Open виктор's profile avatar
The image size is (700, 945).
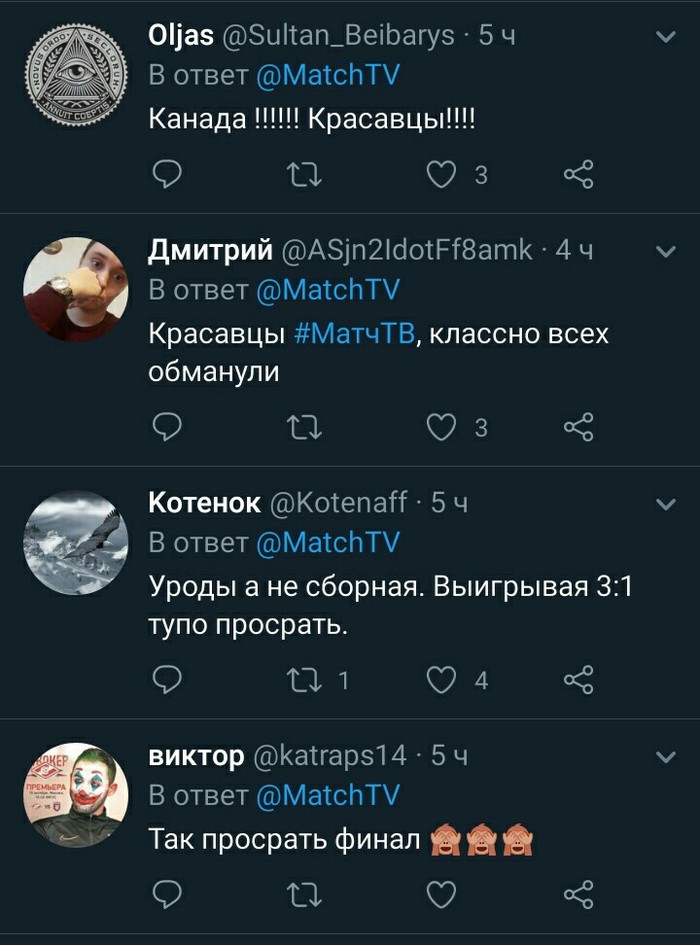[75, 795]
